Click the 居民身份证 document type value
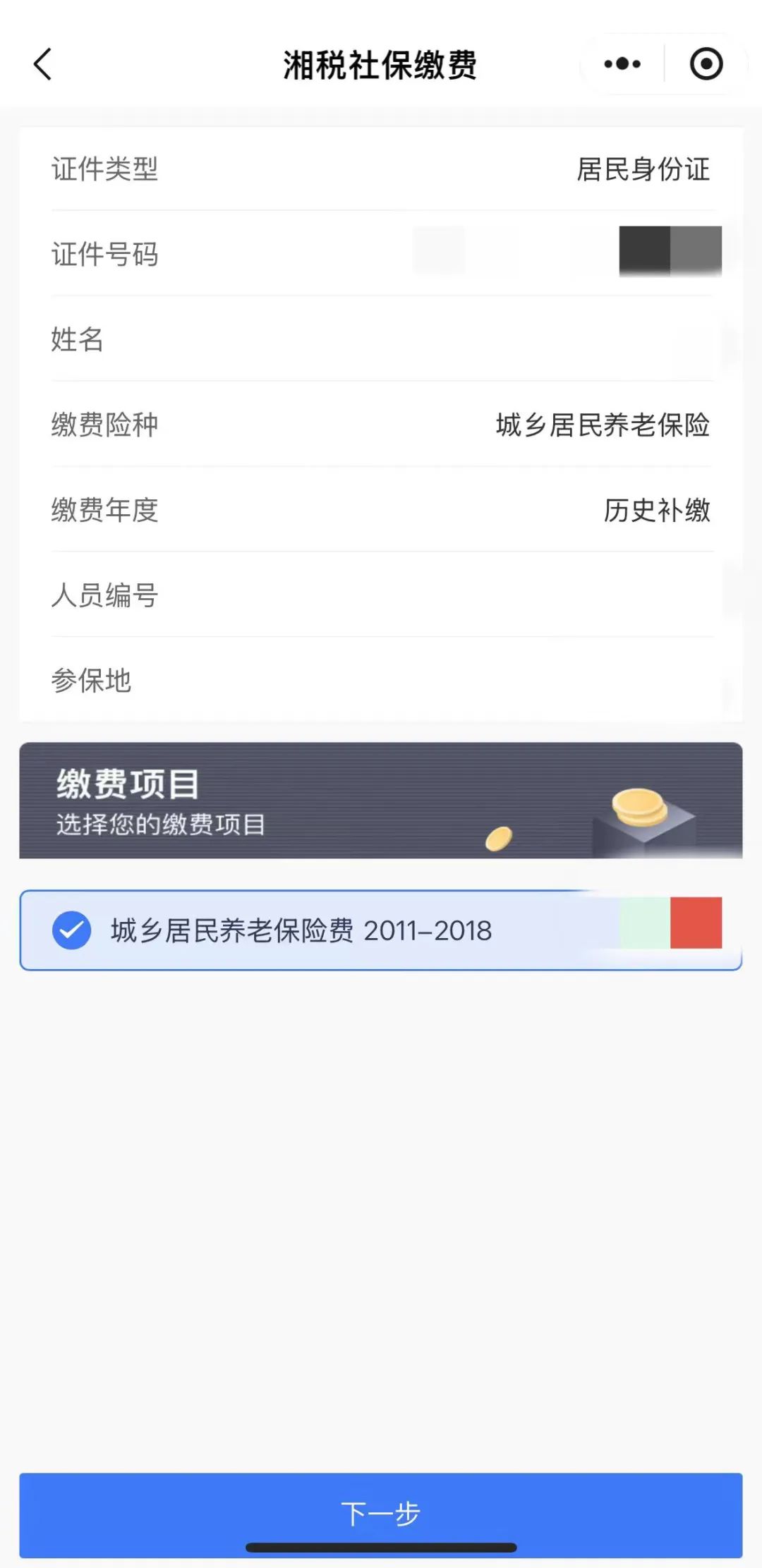 (643, 170)
